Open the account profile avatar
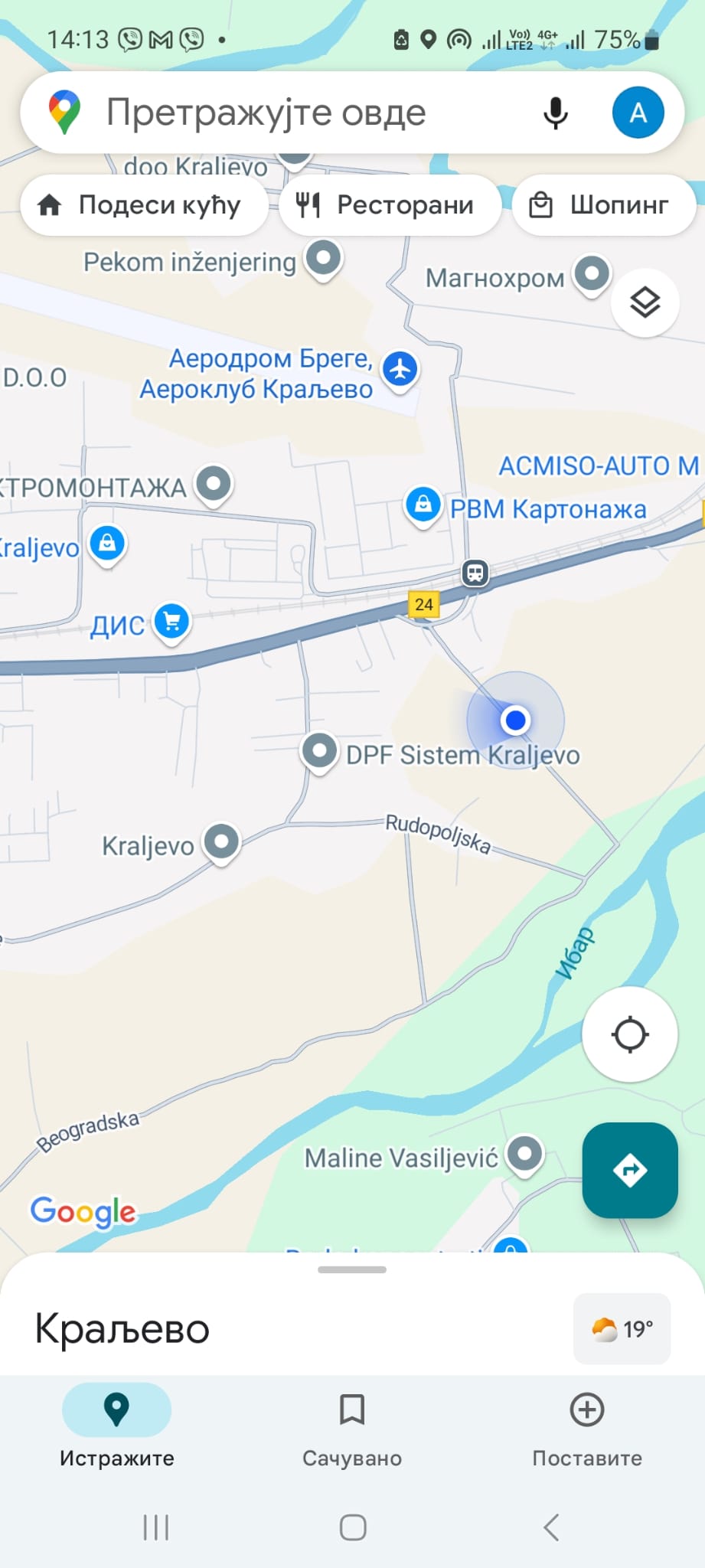 click(638, 113)
